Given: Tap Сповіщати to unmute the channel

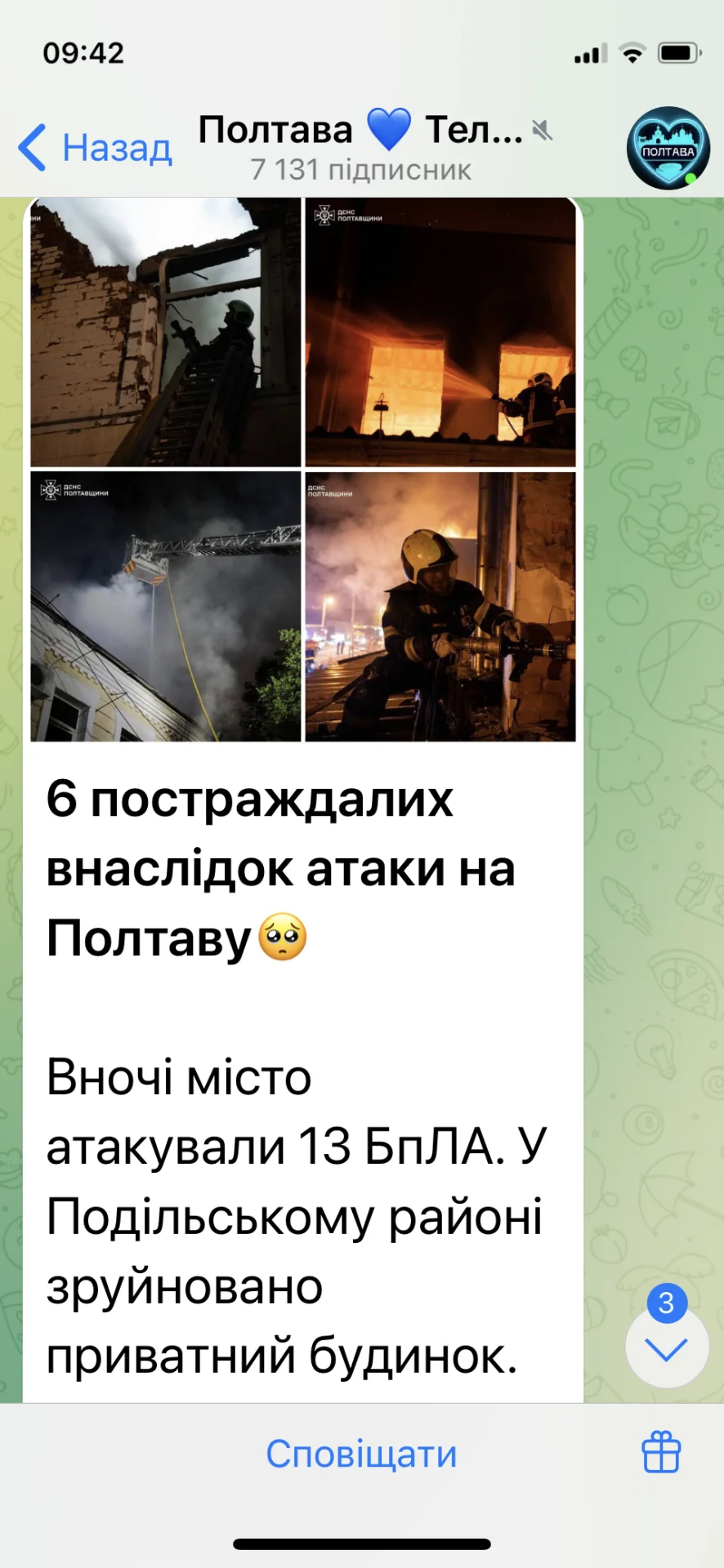Looking at the screenshot, I should tap(361, 1454).
